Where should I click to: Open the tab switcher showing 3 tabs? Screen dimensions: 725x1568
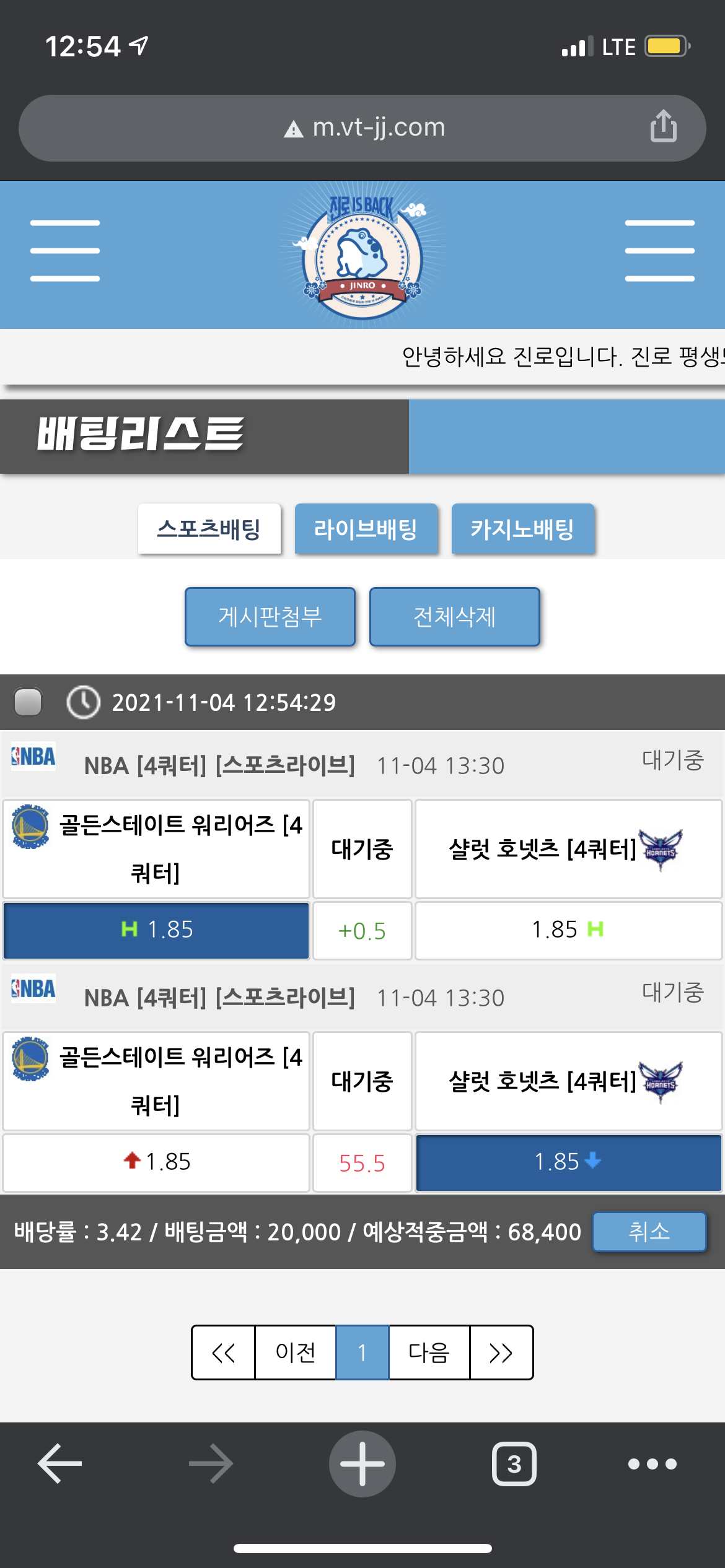(514, 1464)
